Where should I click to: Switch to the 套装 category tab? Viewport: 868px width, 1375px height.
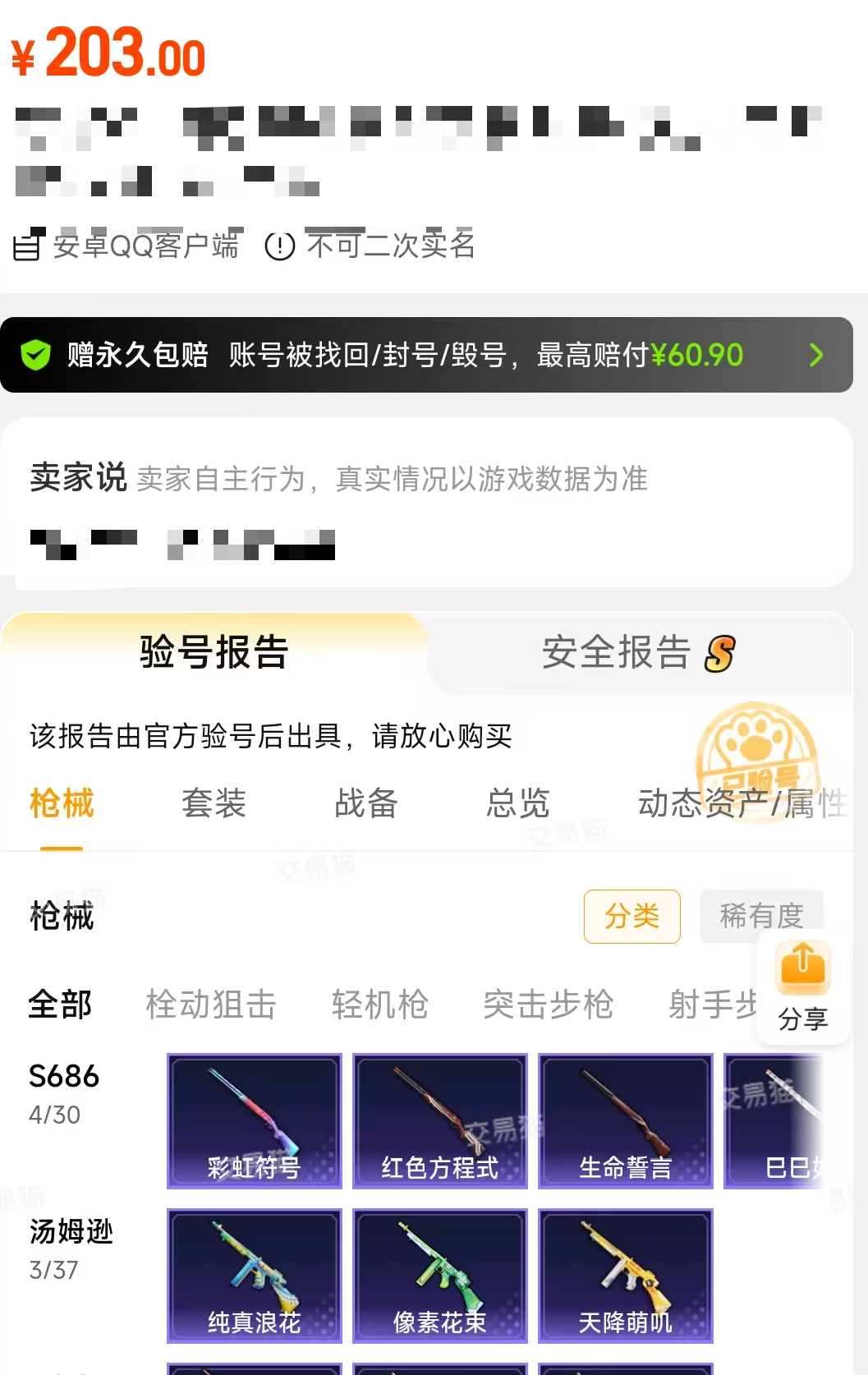pyautogui.click(x=214, y=803)
